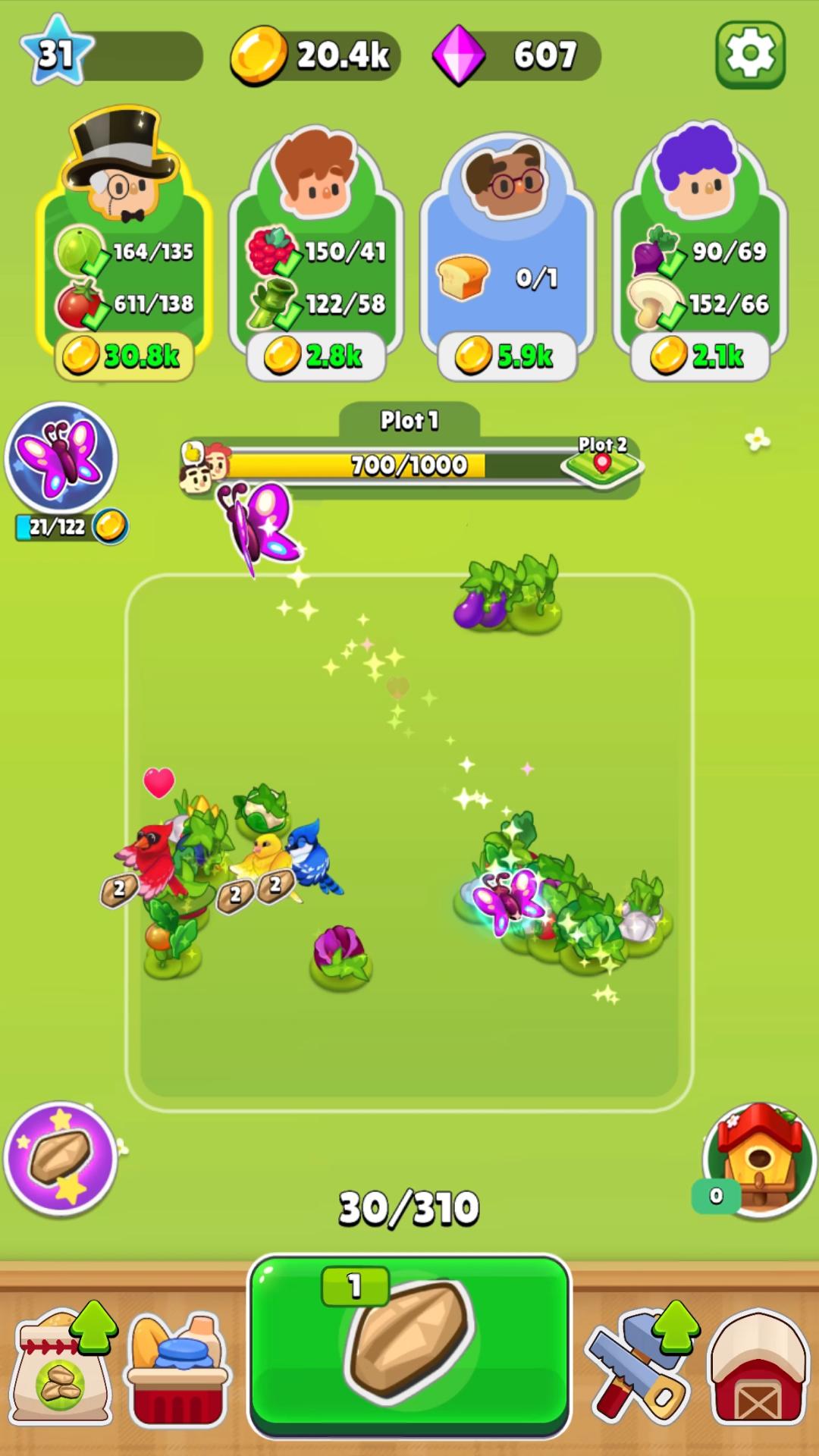Viewport: 819px width, 1456px height.
Task: Tap the big green seed planting button
Action: click(x=409, y=1345)
